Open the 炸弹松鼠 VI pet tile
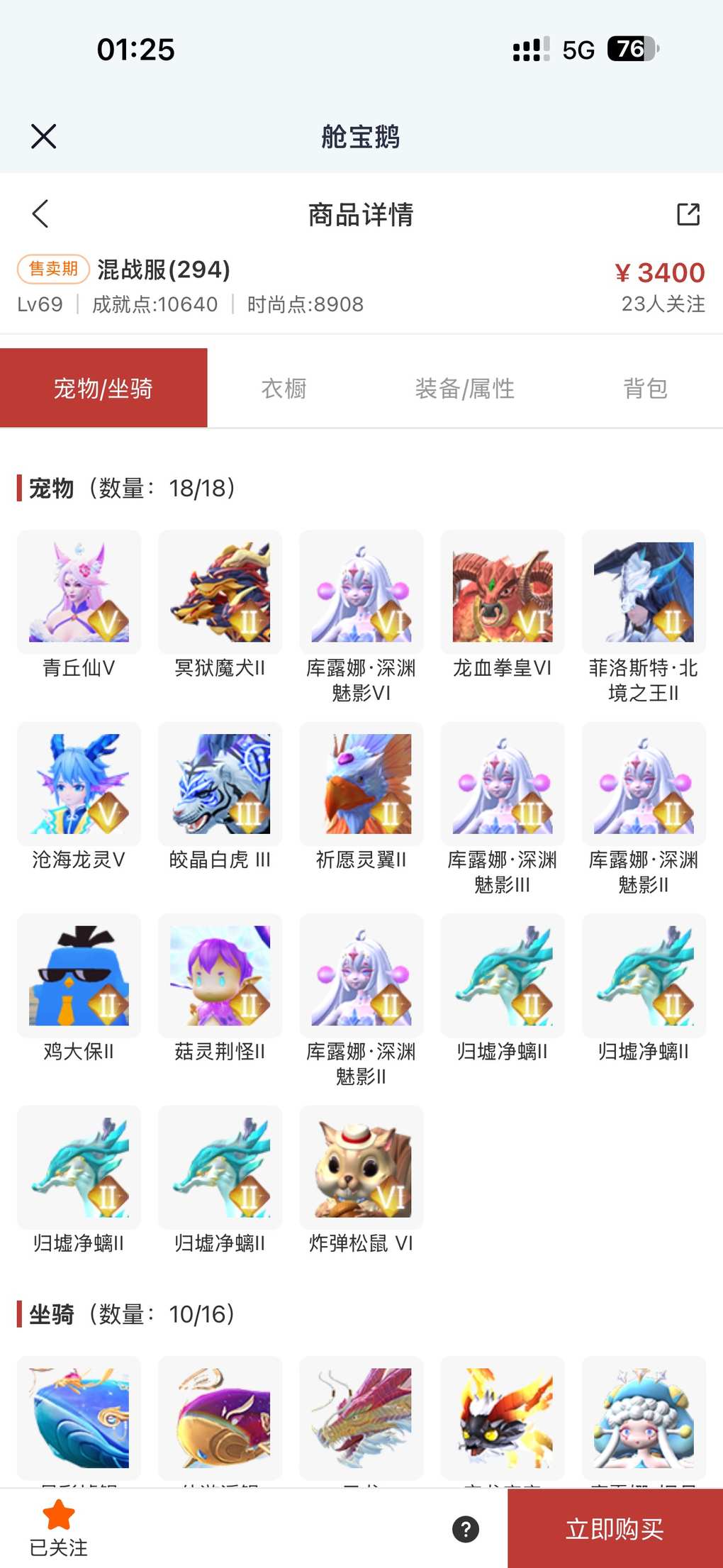 pos(361,1167)
